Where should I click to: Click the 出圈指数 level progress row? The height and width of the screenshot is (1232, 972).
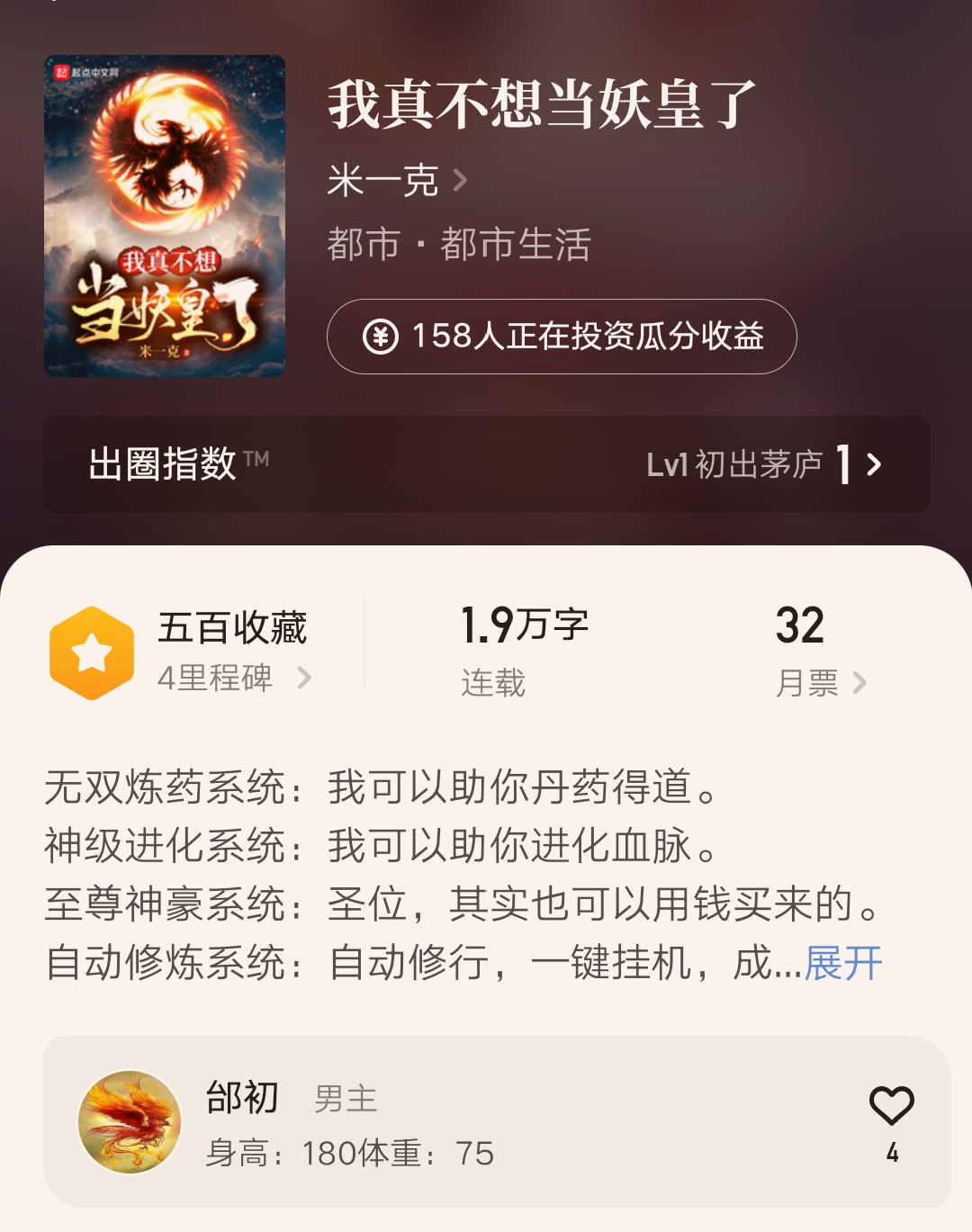click(x=486, y=463)
